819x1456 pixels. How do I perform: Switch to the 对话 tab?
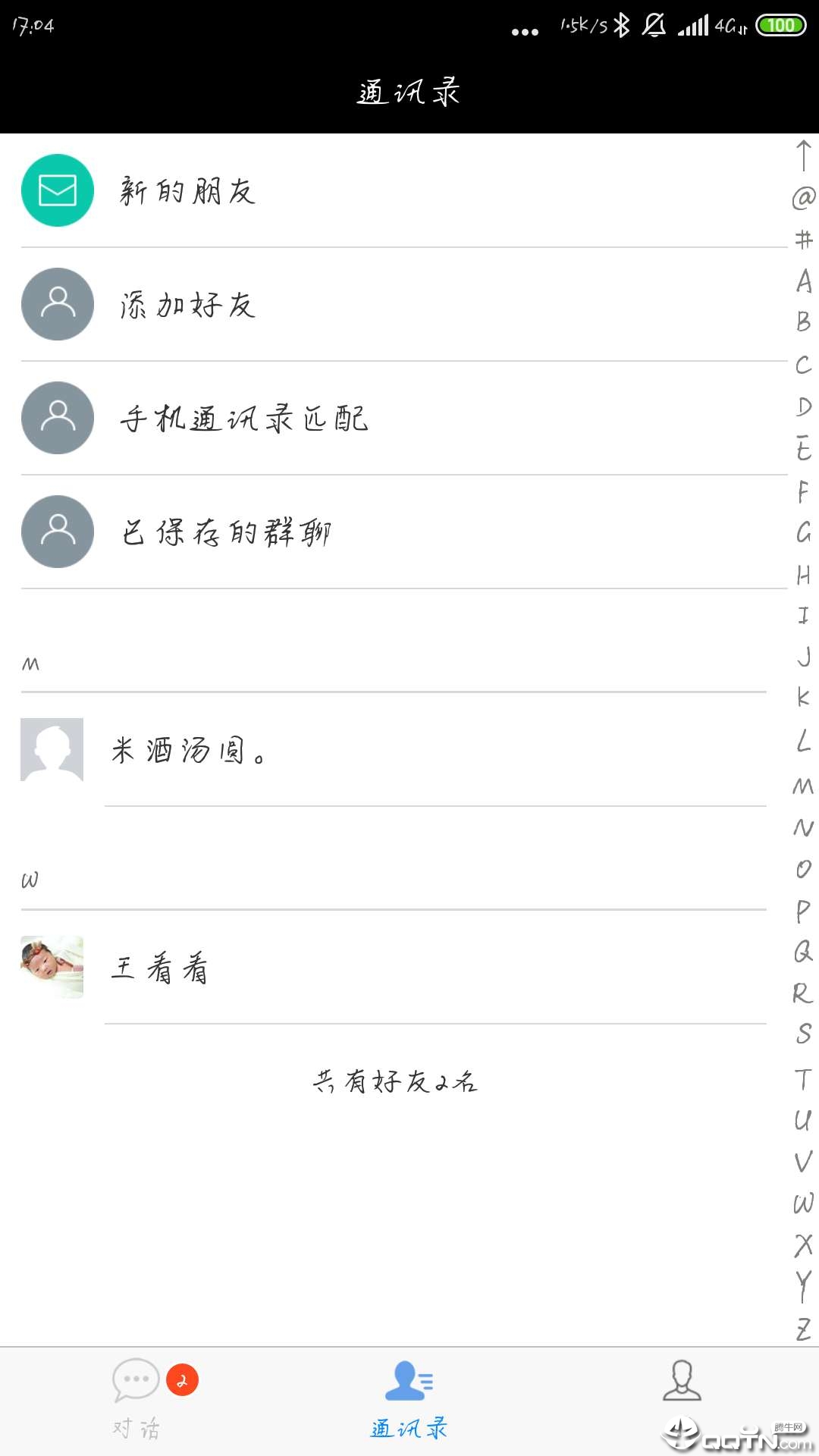(x=136, y=1399)
